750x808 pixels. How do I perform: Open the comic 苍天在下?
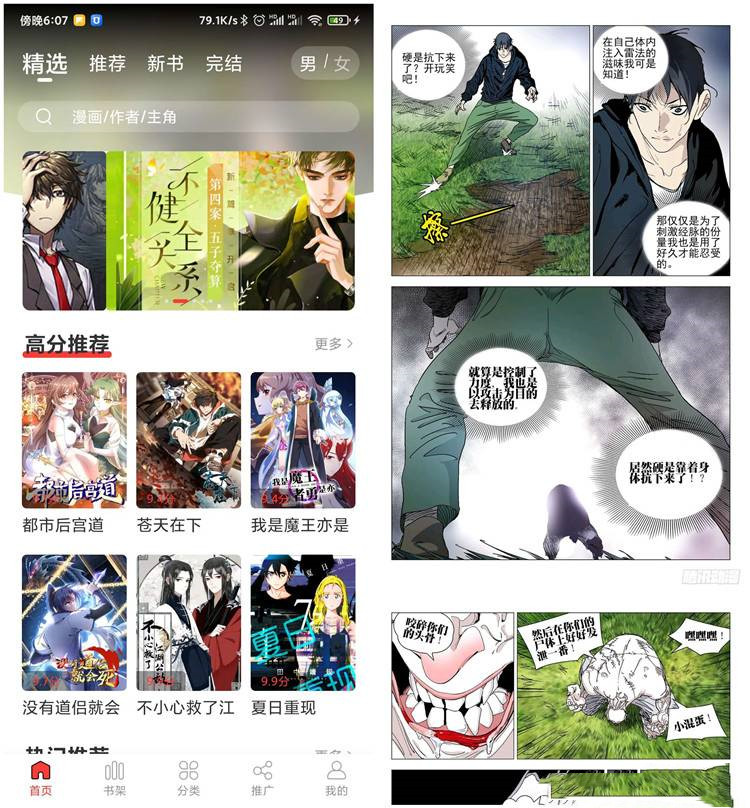(188, 441)
